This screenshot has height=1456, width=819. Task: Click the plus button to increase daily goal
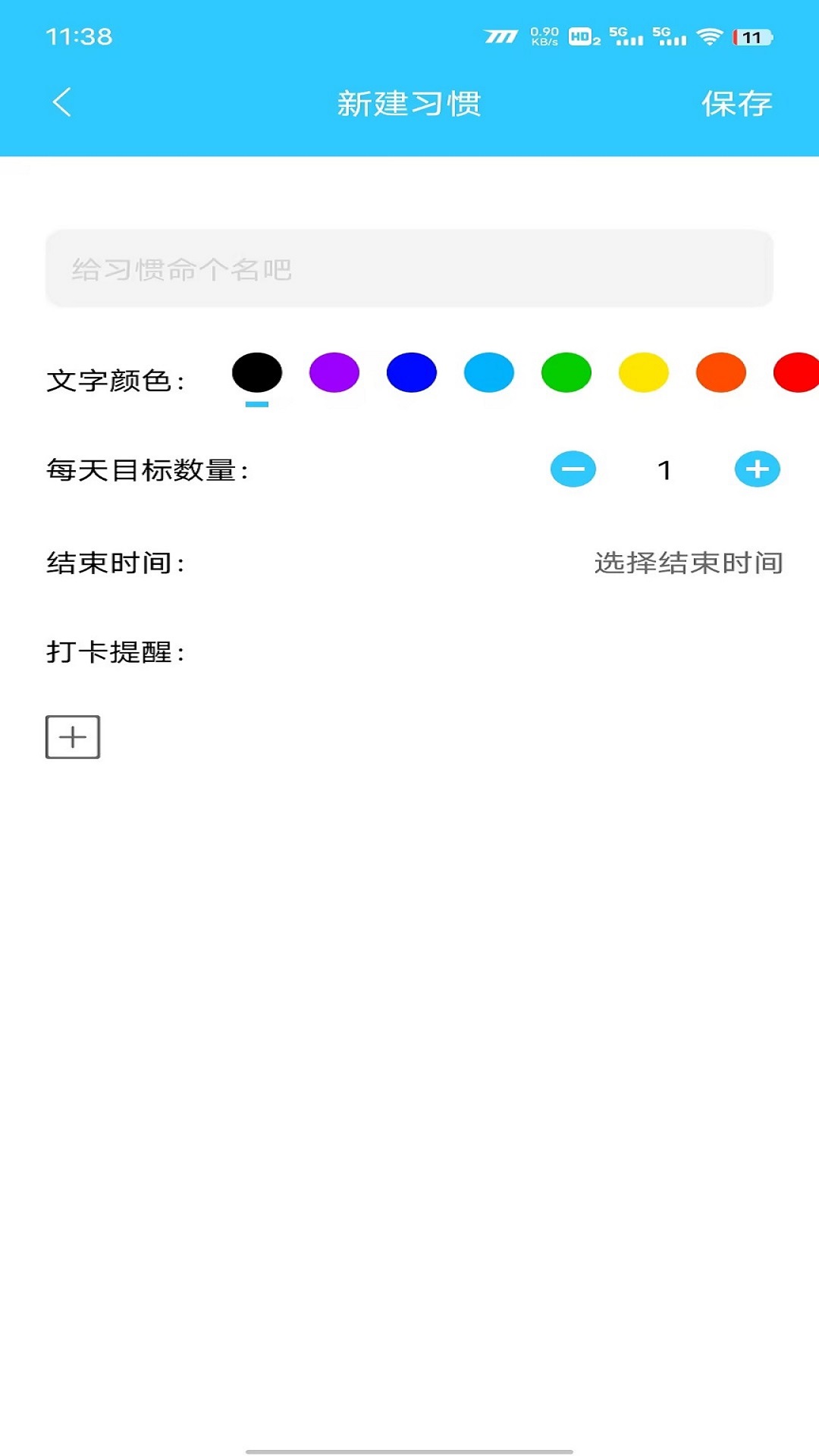(x=756, y=469)
